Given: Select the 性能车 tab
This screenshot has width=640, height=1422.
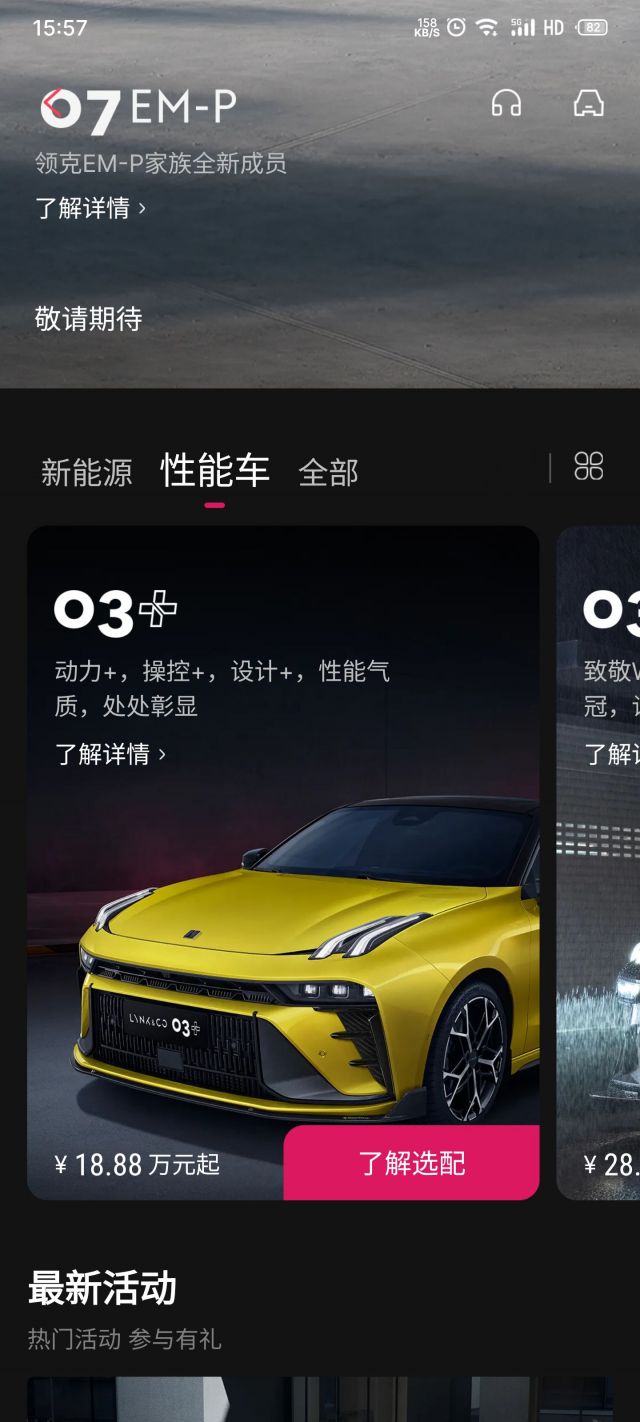Looking at the screenshot, I should [x=215, y=470].
